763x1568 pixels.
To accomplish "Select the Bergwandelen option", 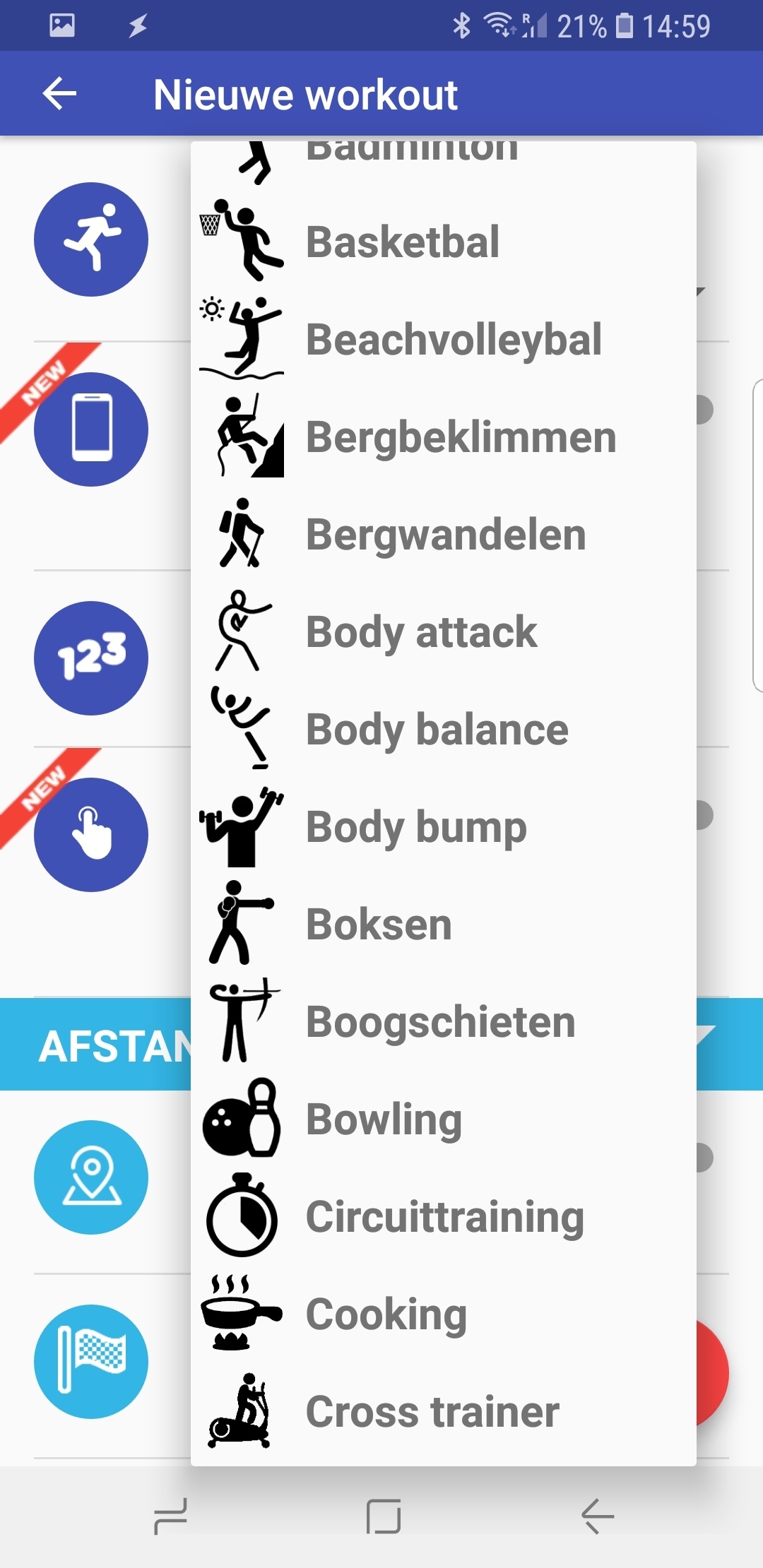I will point(445,535).
